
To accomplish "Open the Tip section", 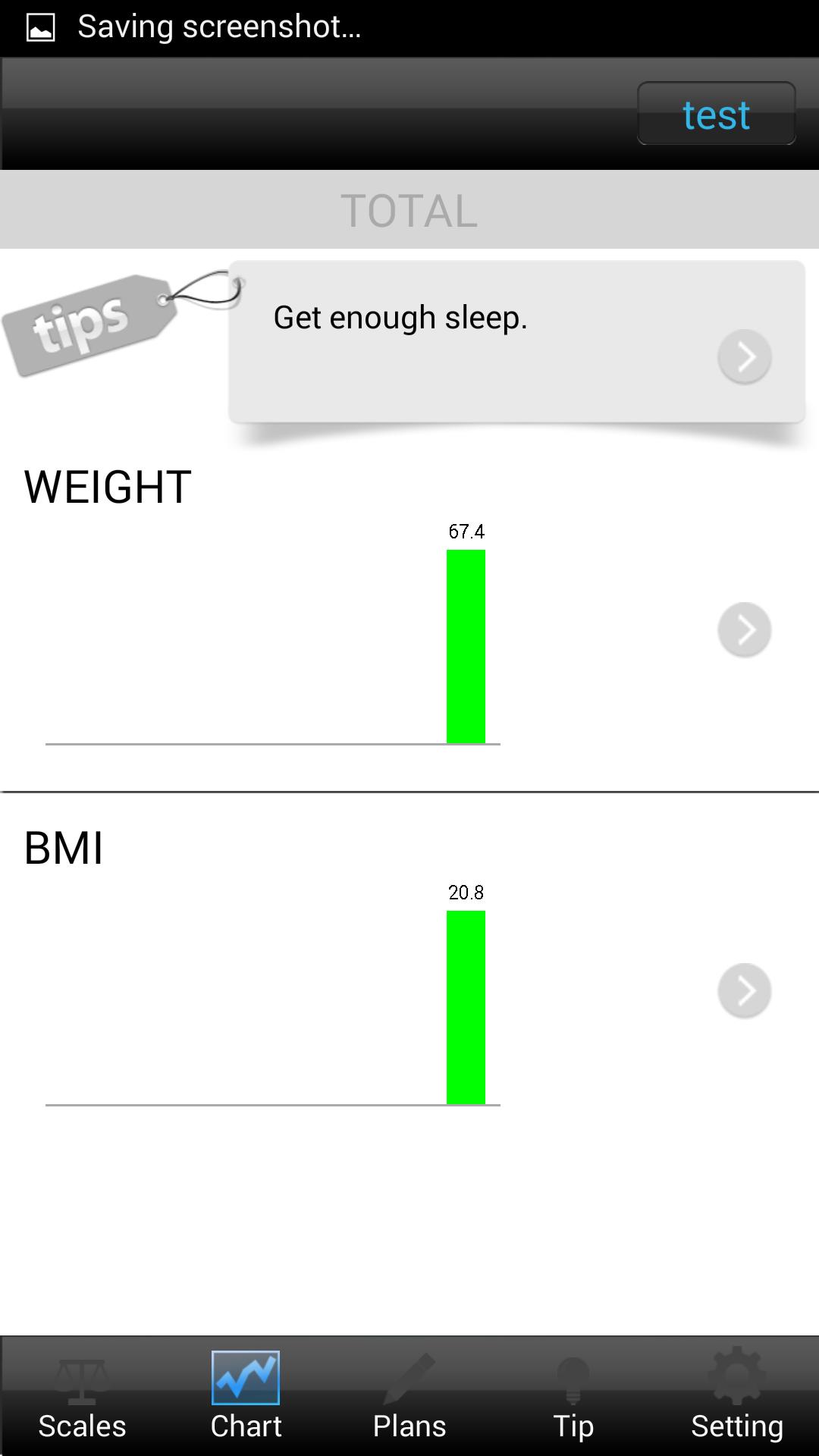I will [x=573, y=1399].
